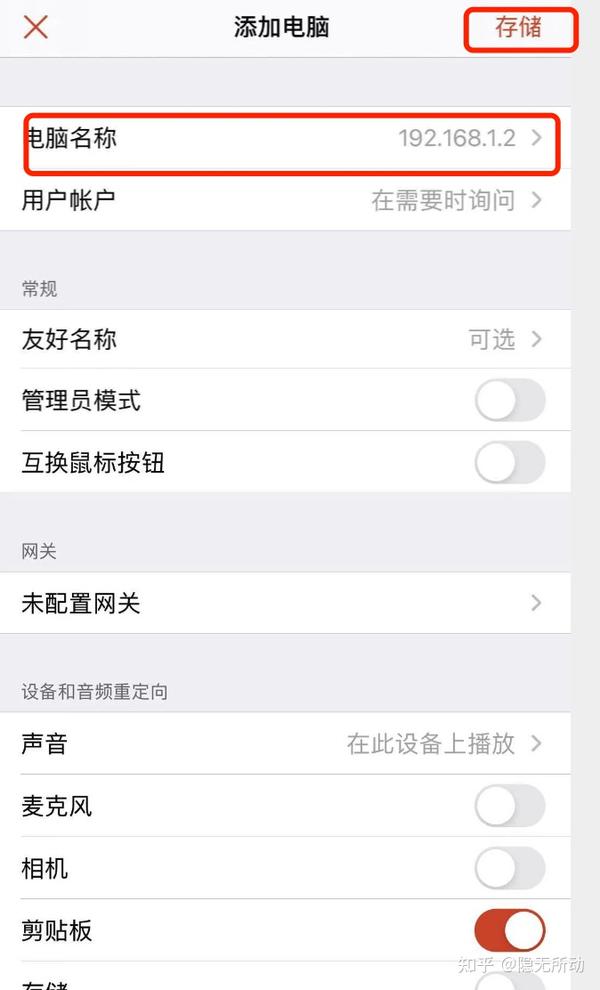Toggle 互换鼠标按钮 on

[510, 462]
